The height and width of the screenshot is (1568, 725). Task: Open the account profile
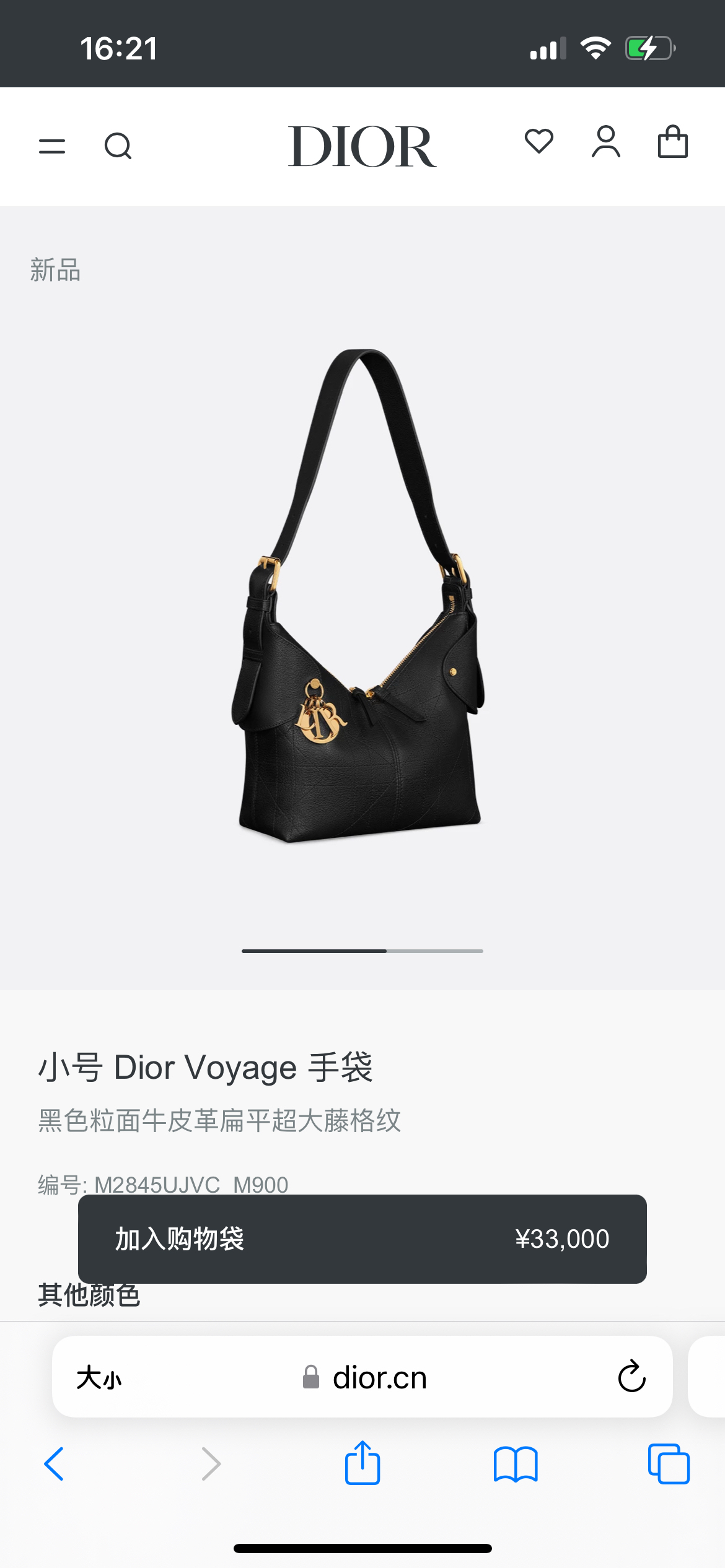tap(605, 142)
